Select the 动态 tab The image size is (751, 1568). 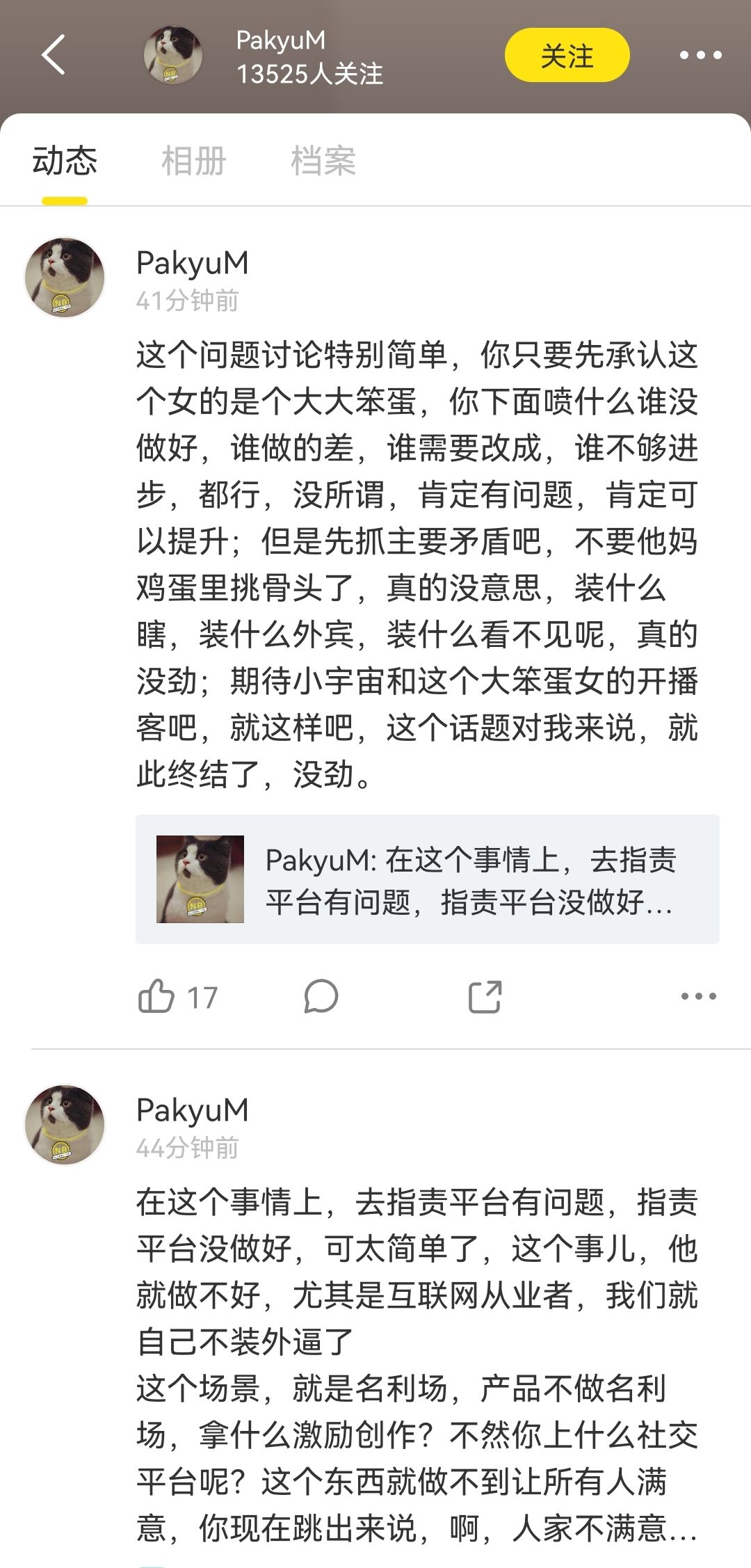tap(64, 161)
